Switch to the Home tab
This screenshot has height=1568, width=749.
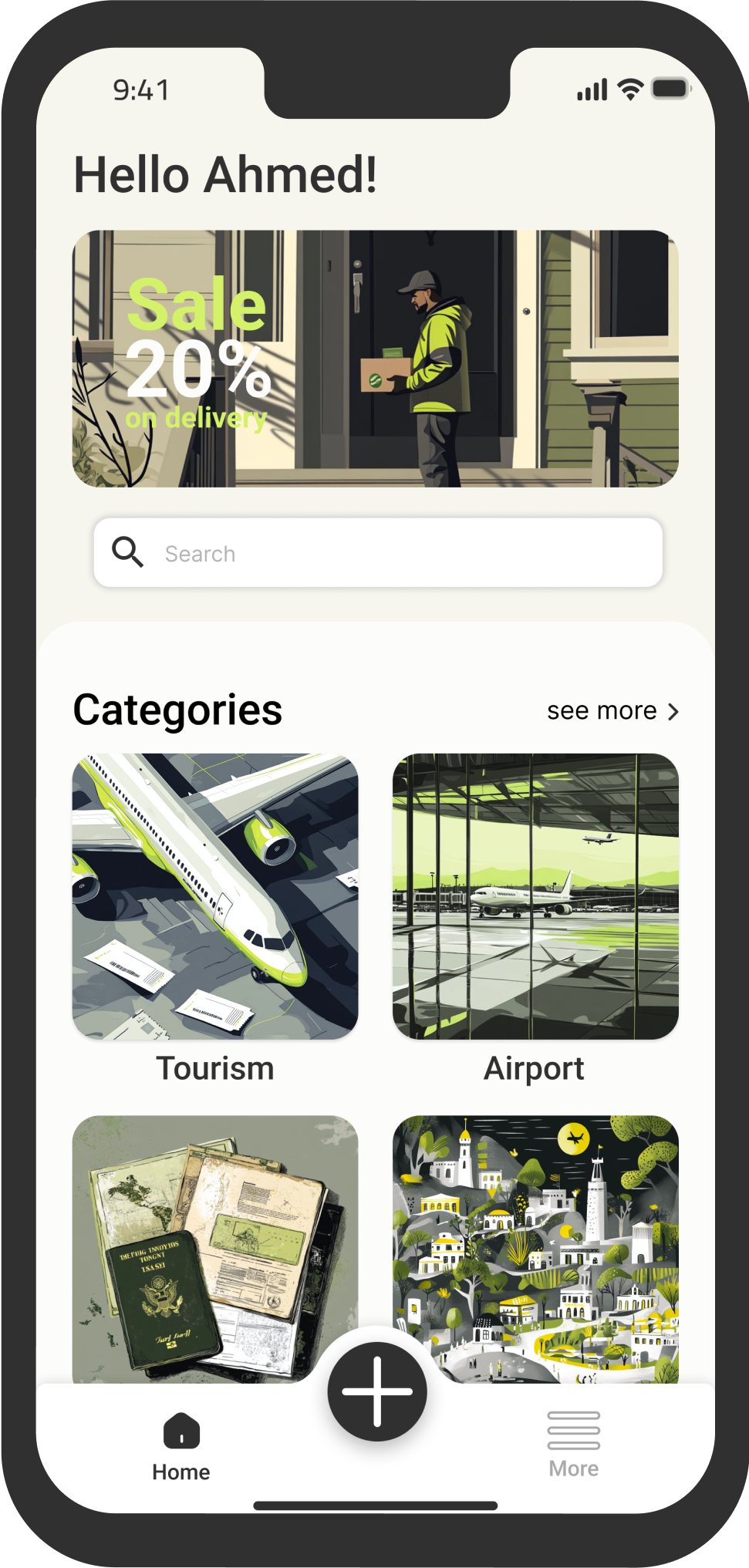point(181,1447)
